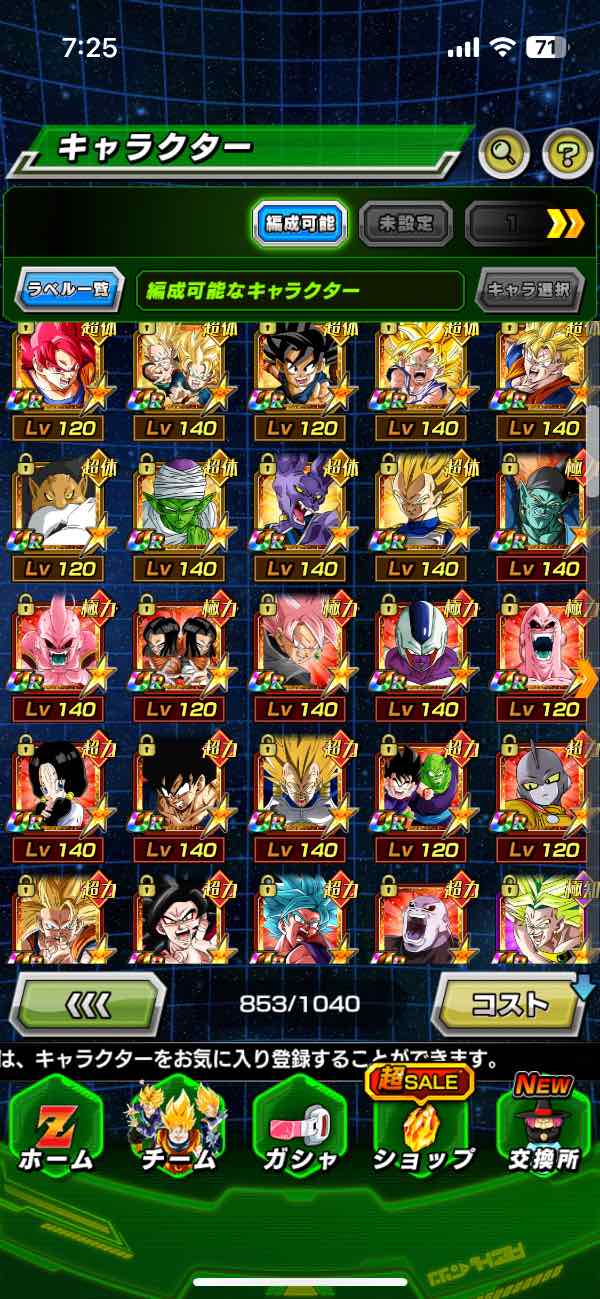Viewport: 600px width, 1299px height.
Task: Open the help question mark
Action: click(567, 152)
